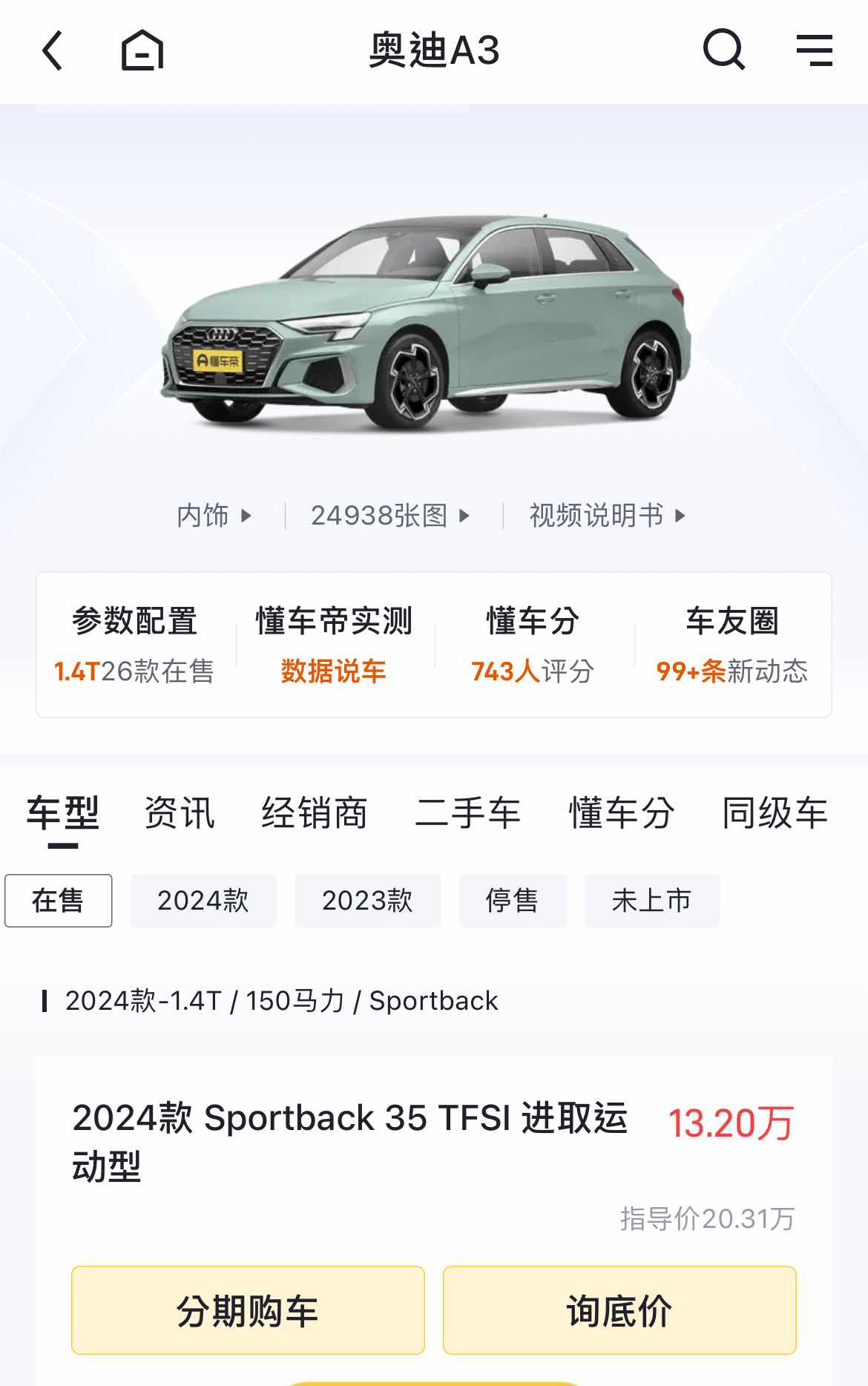View all 24938张图 photos
This screenshot has width=868, height=1386.
389,516
